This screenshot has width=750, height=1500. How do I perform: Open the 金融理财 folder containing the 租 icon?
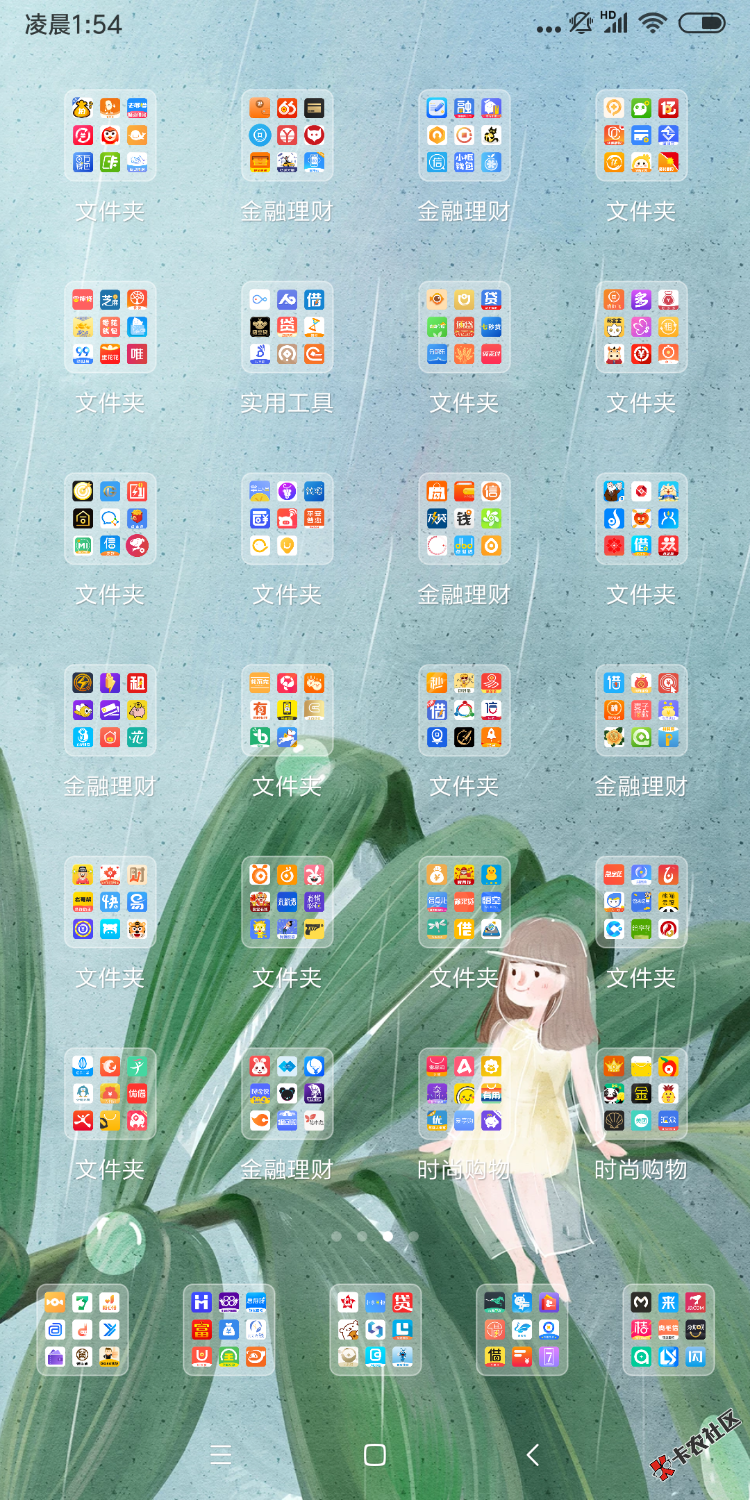(x=110, y=711)
